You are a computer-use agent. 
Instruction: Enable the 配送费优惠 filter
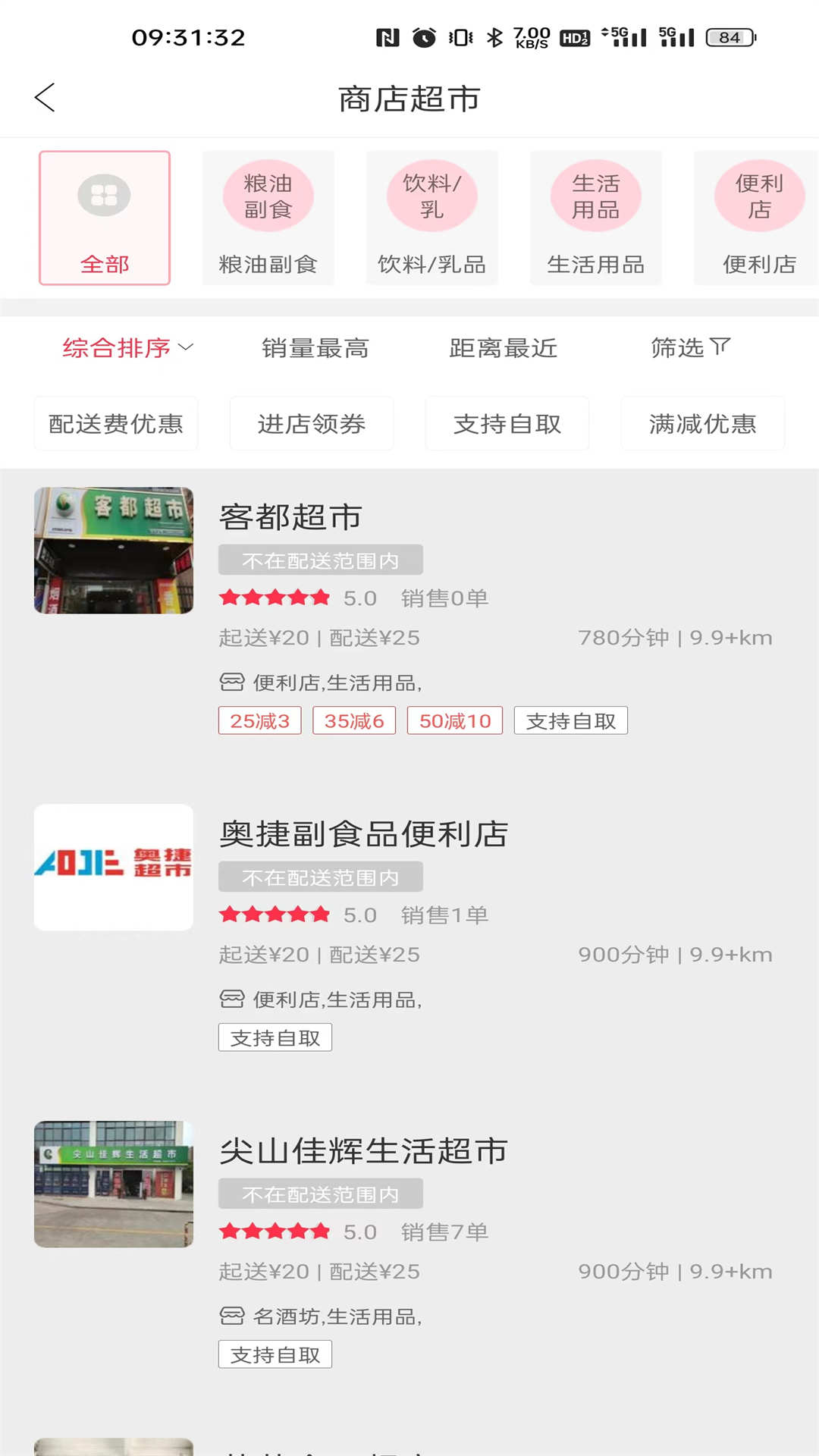click(115, 424)
